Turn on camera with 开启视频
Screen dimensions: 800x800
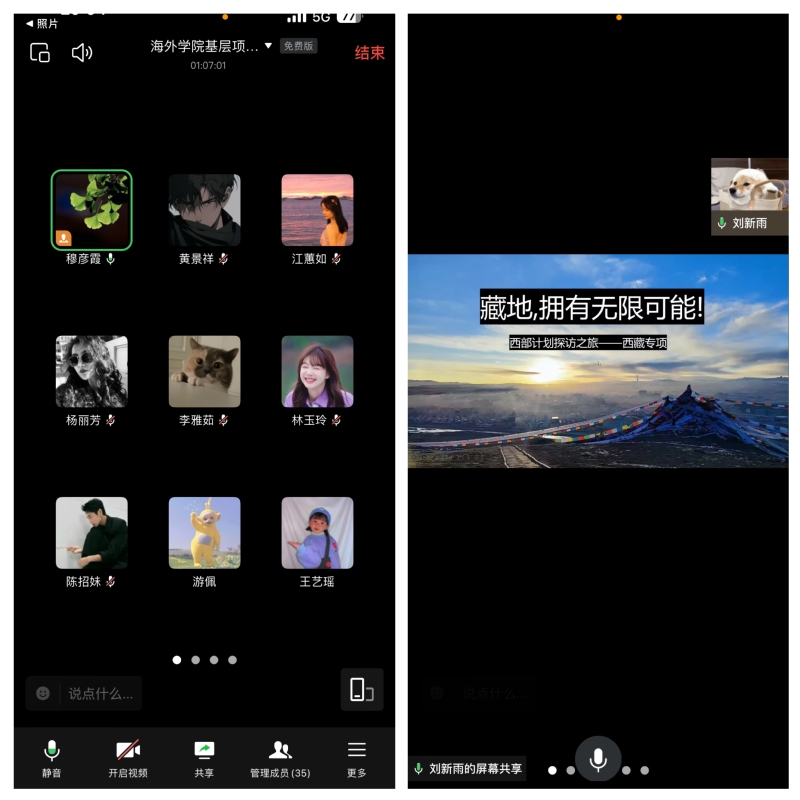[x=128, y=757]
